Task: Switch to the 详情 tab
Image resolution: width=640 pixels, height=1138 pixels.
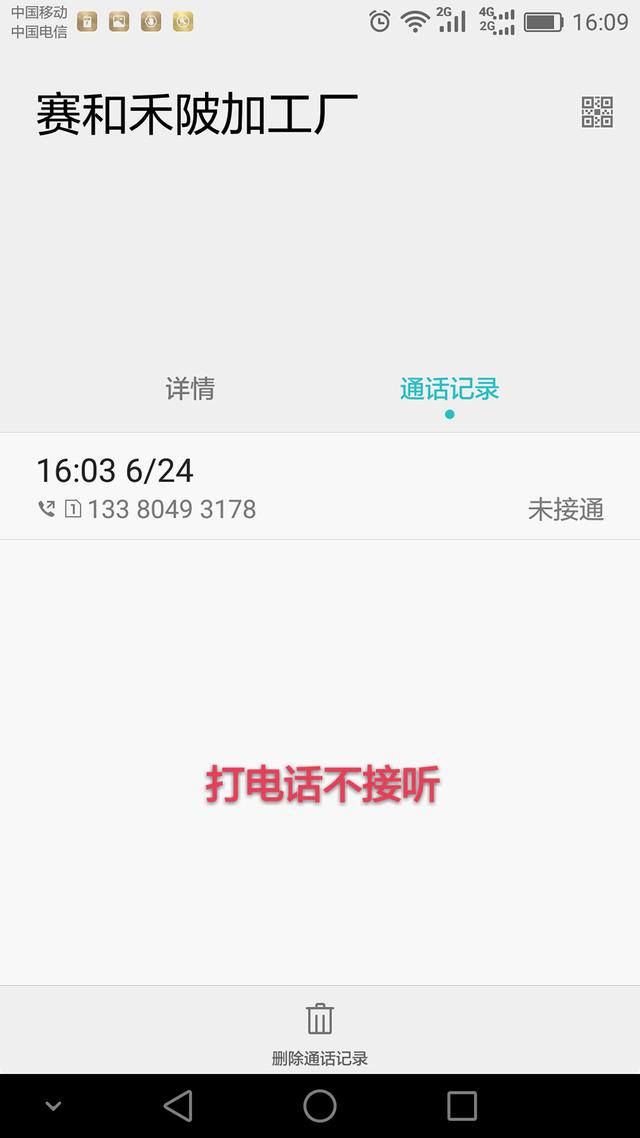Action: 190,388
